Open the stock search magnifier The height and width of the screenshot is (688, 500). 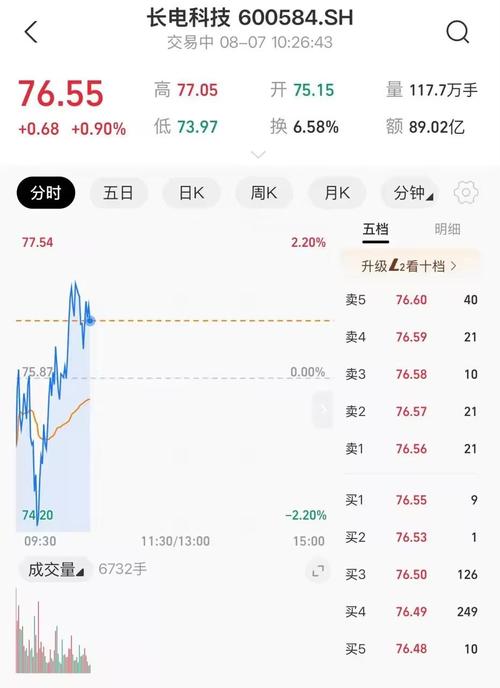tap(457, 32)
